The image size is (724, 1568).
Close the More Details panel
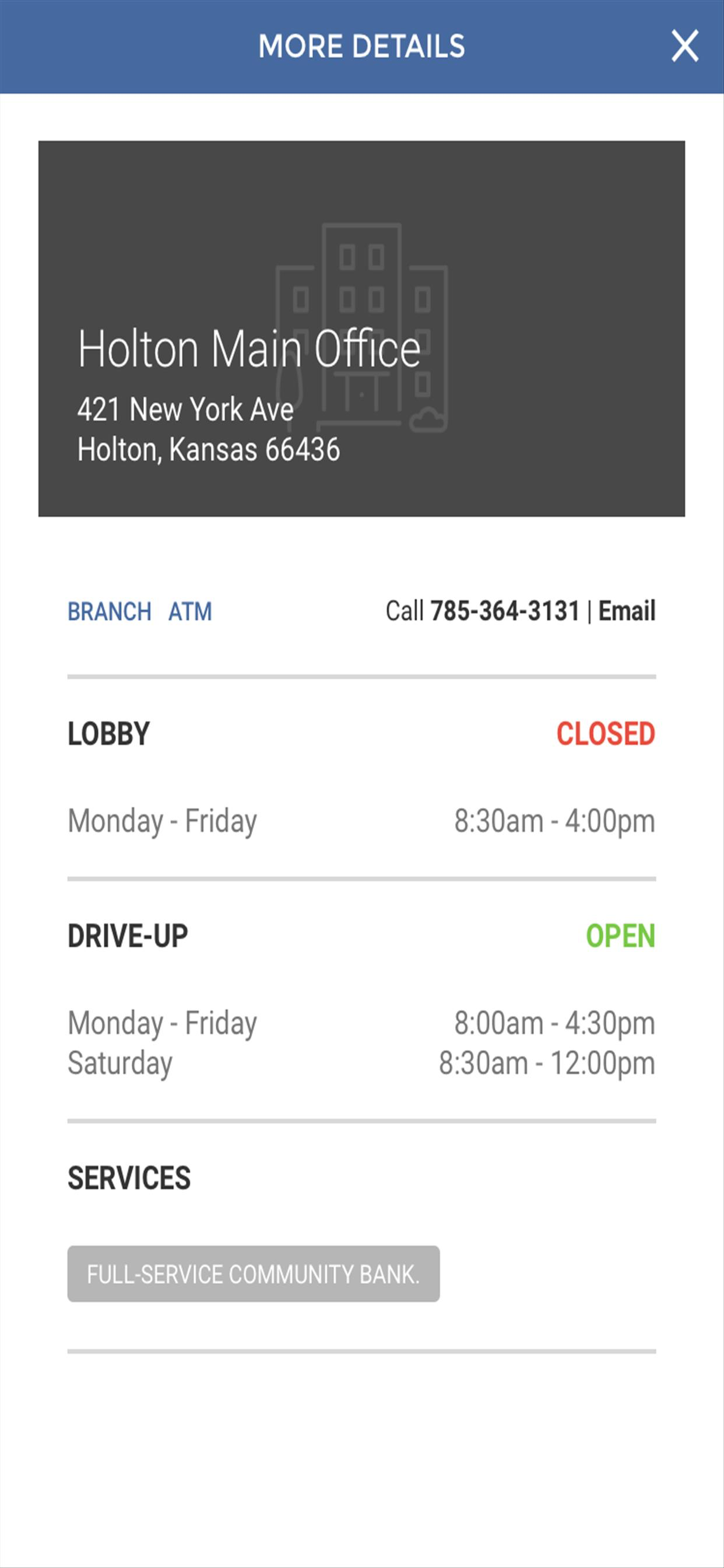(x=684, y=46)
